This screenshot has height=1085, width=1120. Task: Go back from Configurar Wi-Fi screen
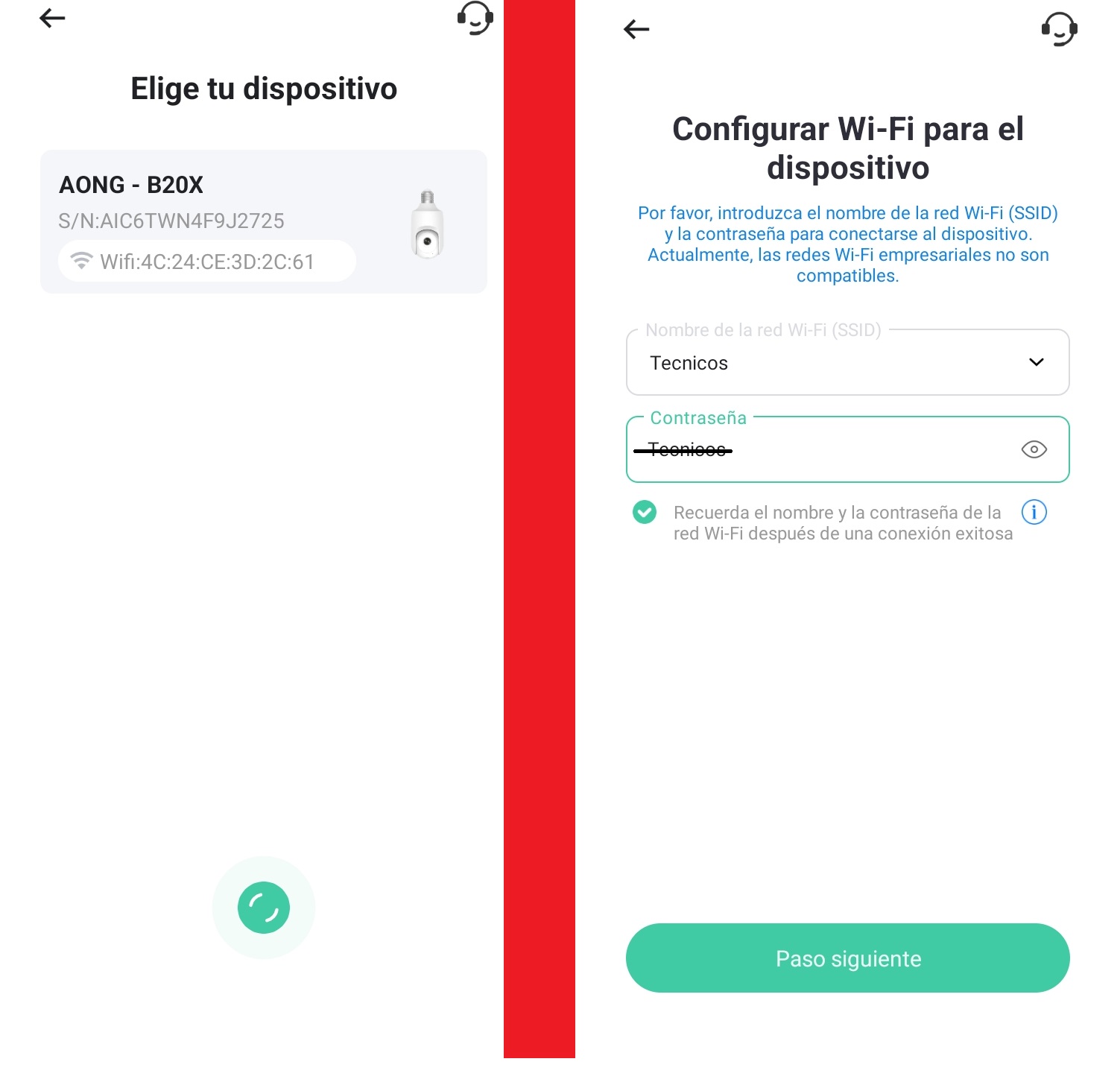636,30
